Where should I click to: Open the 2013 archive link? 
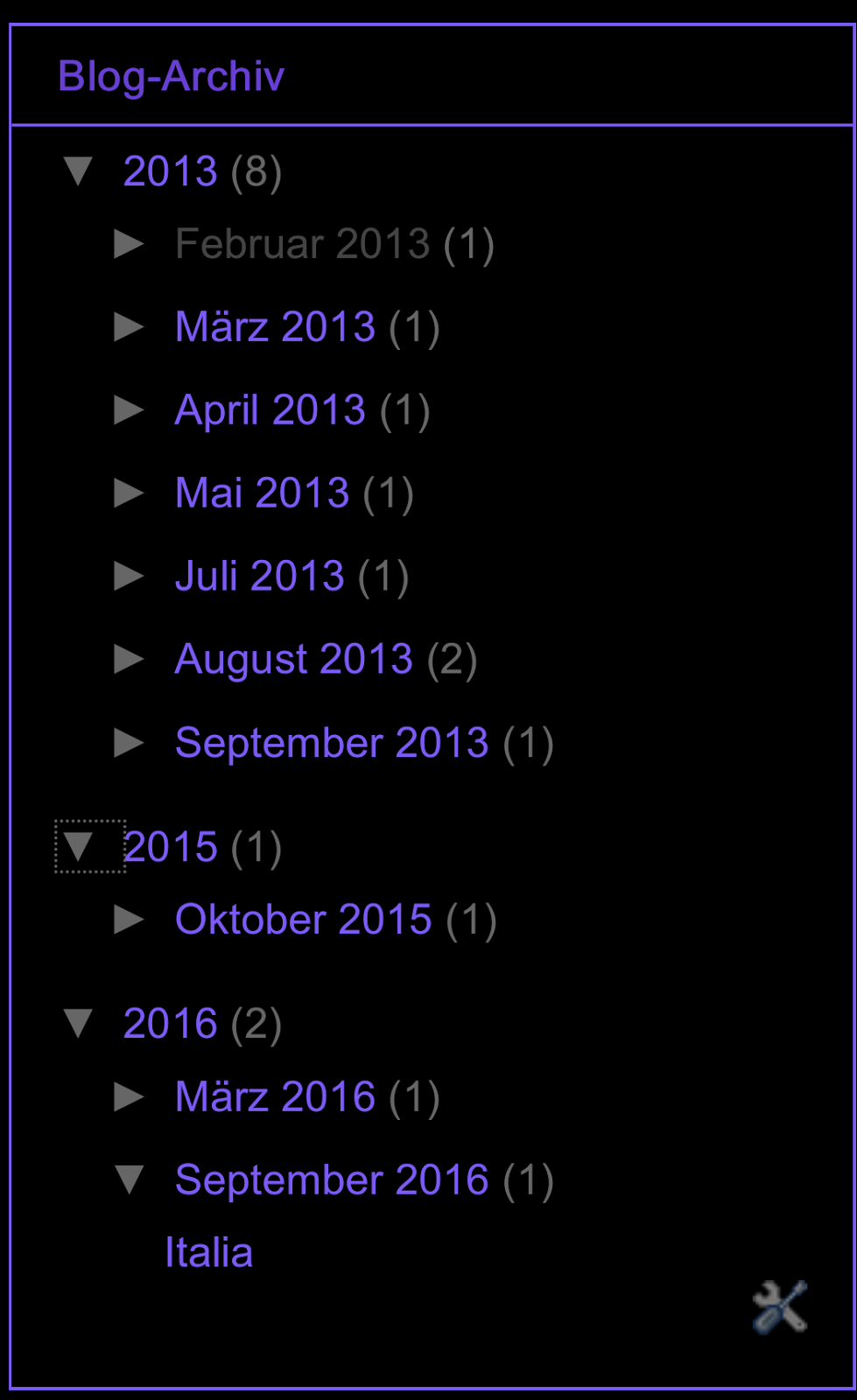[x=170, y=171]
